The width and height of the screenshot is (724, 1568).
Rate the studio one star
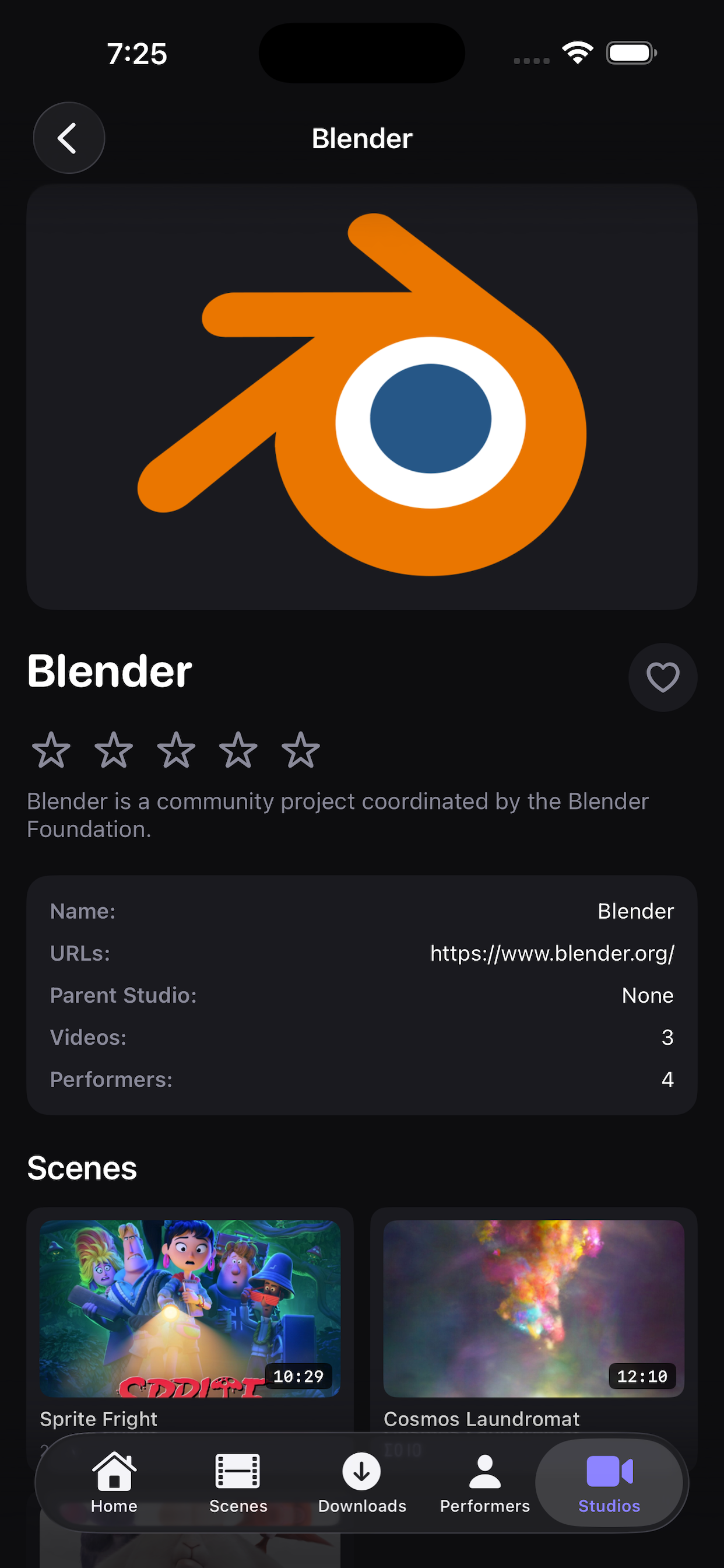click(51, 750)
